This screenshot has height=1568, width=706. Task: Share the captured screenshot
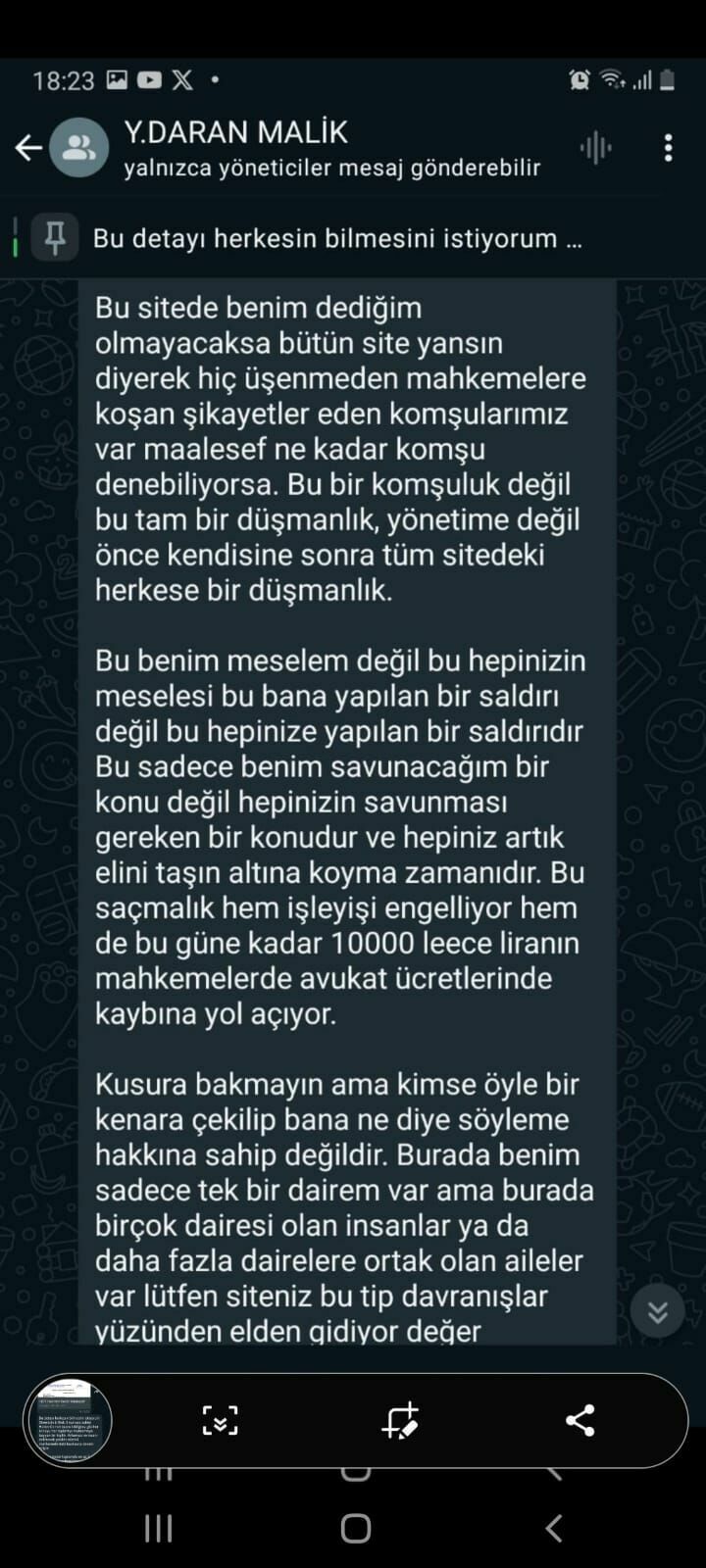point(580,1420)
